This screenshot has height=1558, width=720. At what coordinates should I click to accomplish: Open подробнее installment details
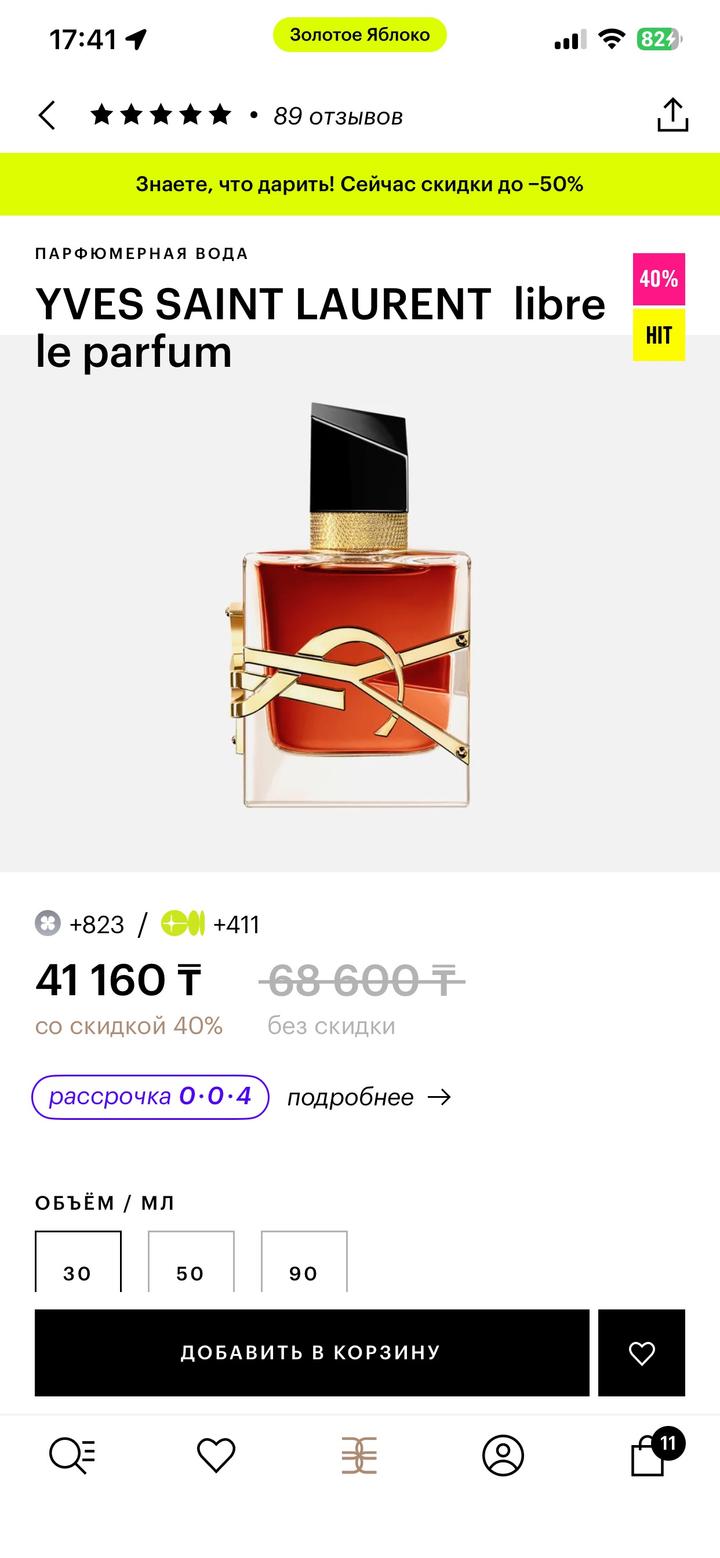coord(368,1097)
